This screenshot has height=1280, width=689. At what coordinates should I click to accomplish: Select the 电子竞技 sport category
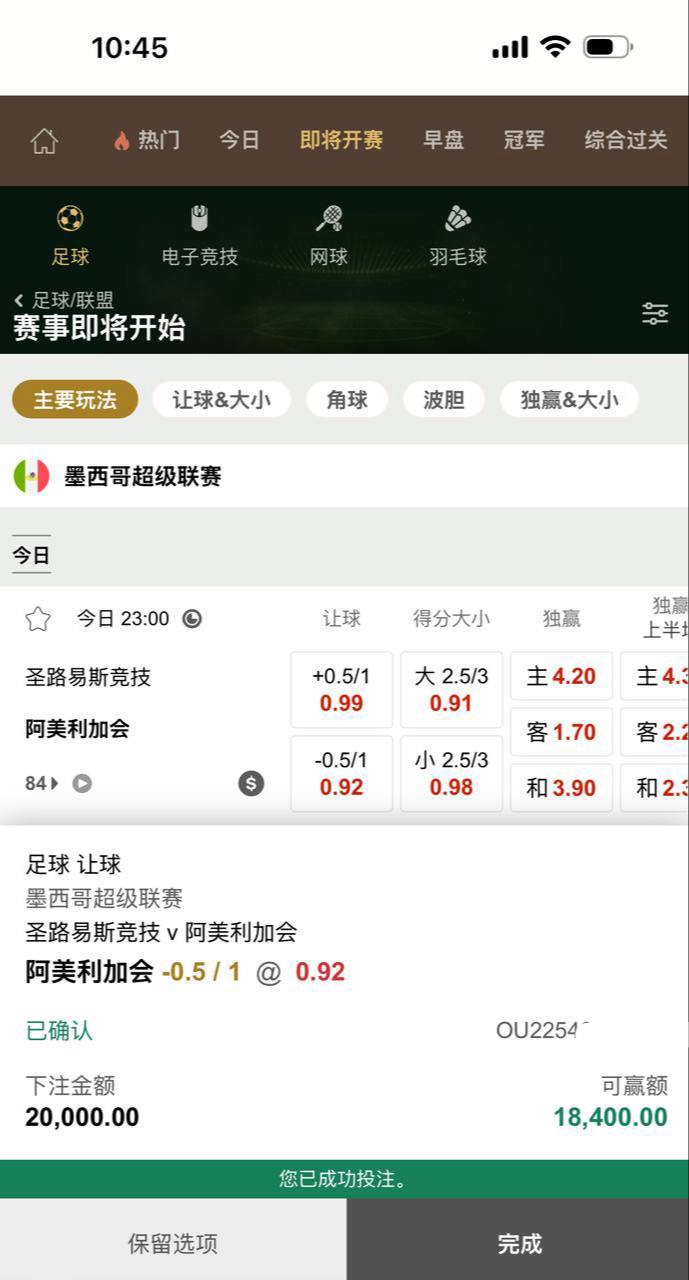coord(199,235)
